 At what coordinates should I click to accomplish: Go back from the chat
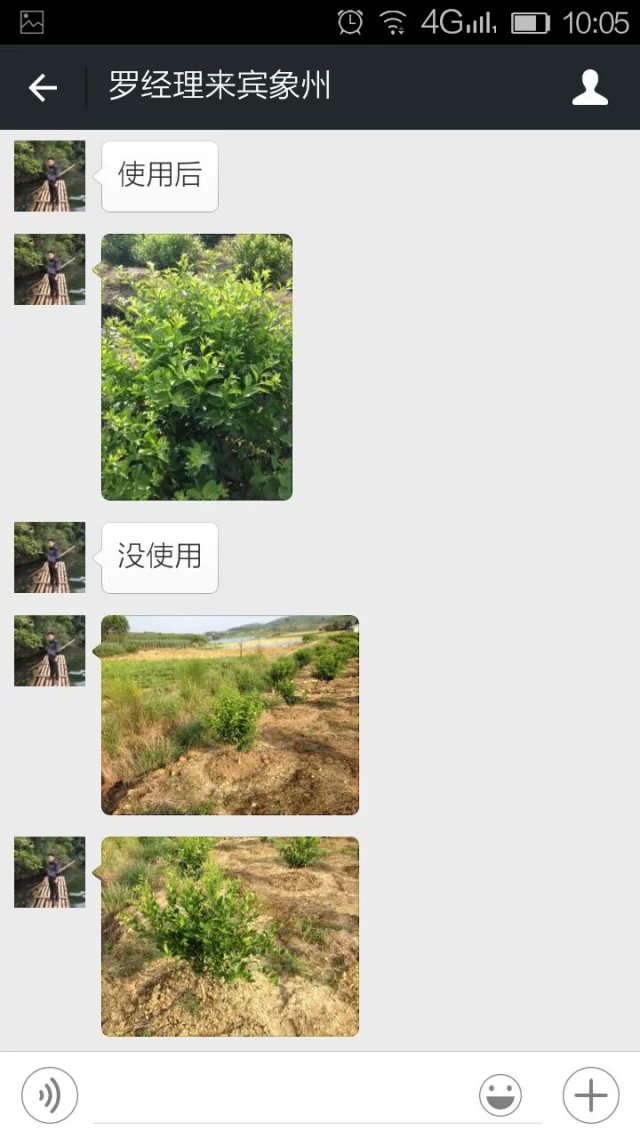tap(43, 88)
